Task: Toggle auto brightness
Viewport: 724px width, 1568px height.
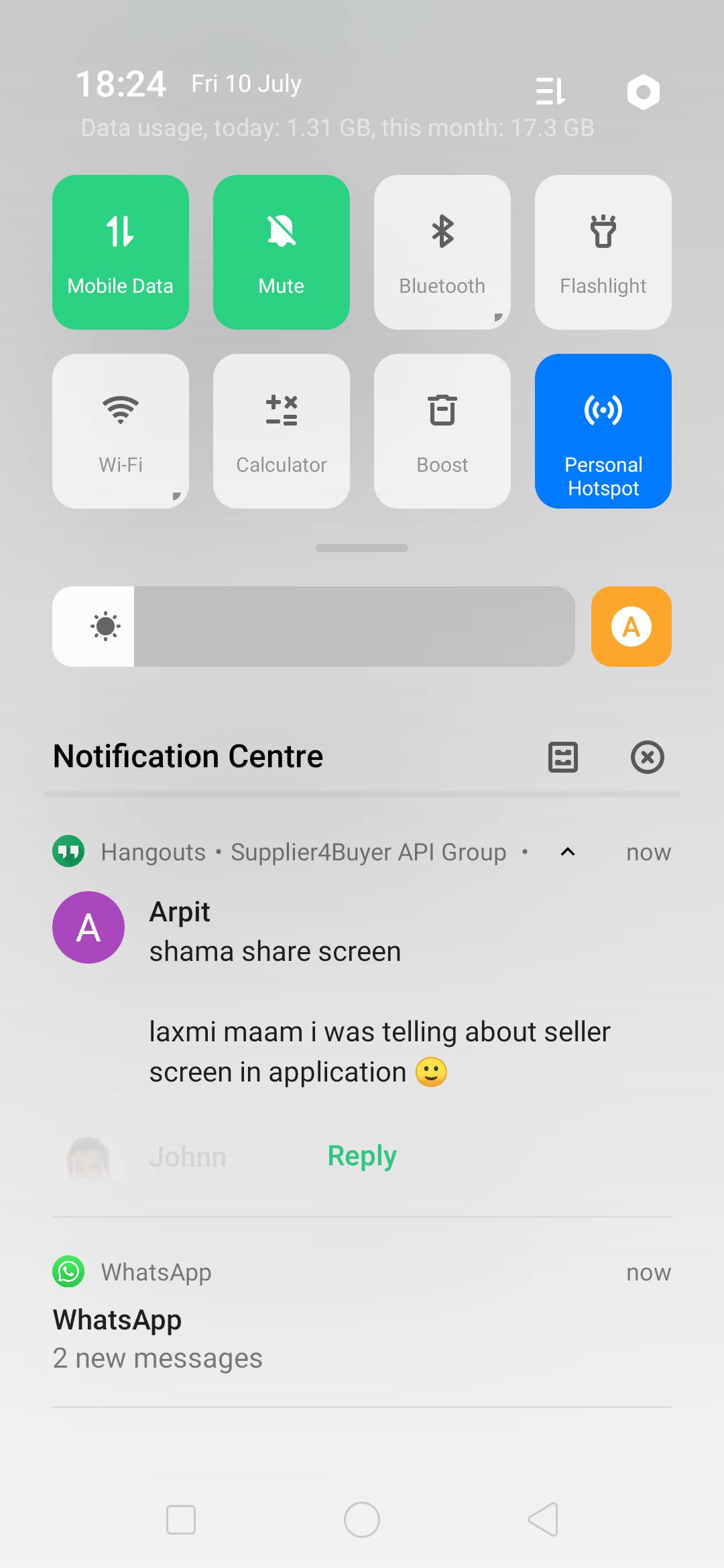Action: pos(631,627)
